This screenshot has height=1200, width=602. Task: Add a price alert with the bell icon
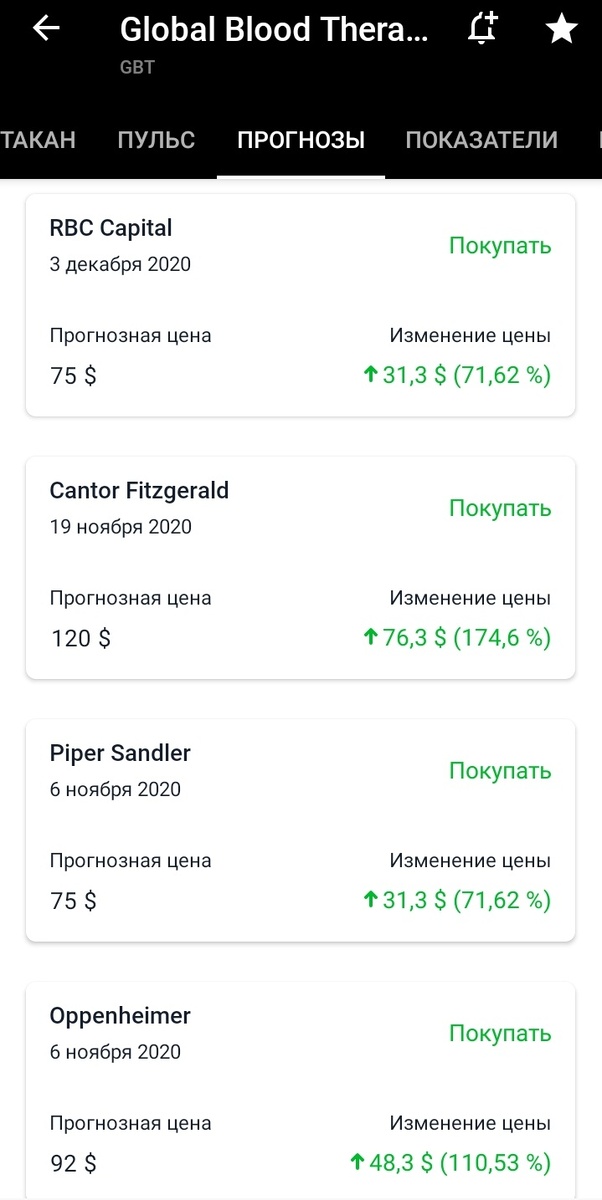tap(483, 30)
